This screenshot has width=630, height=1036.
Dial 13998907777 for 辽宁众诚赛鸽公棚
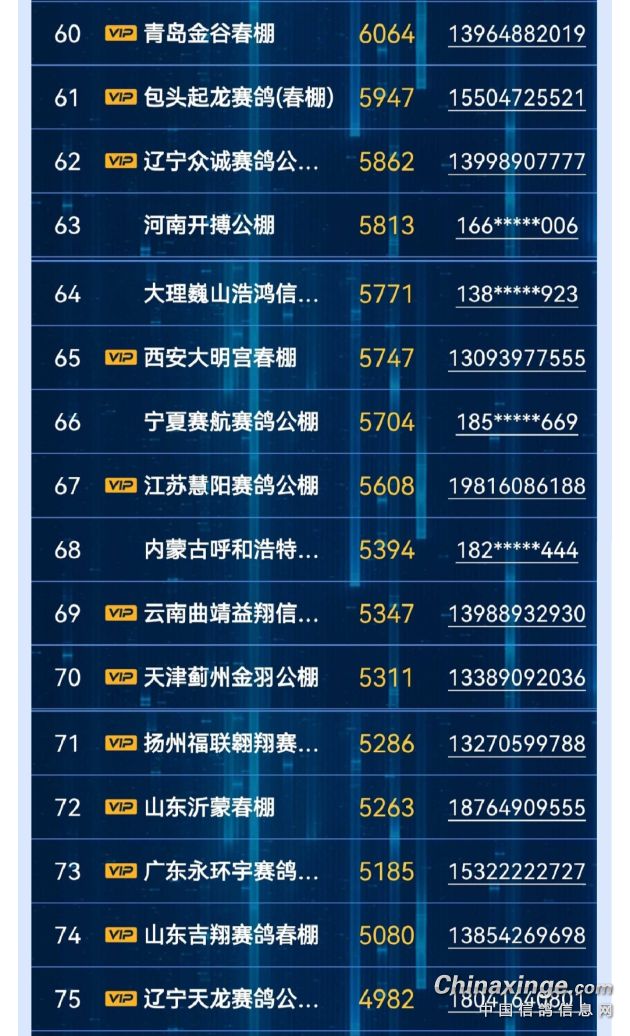pyautogui.click(x=517, y=161)
